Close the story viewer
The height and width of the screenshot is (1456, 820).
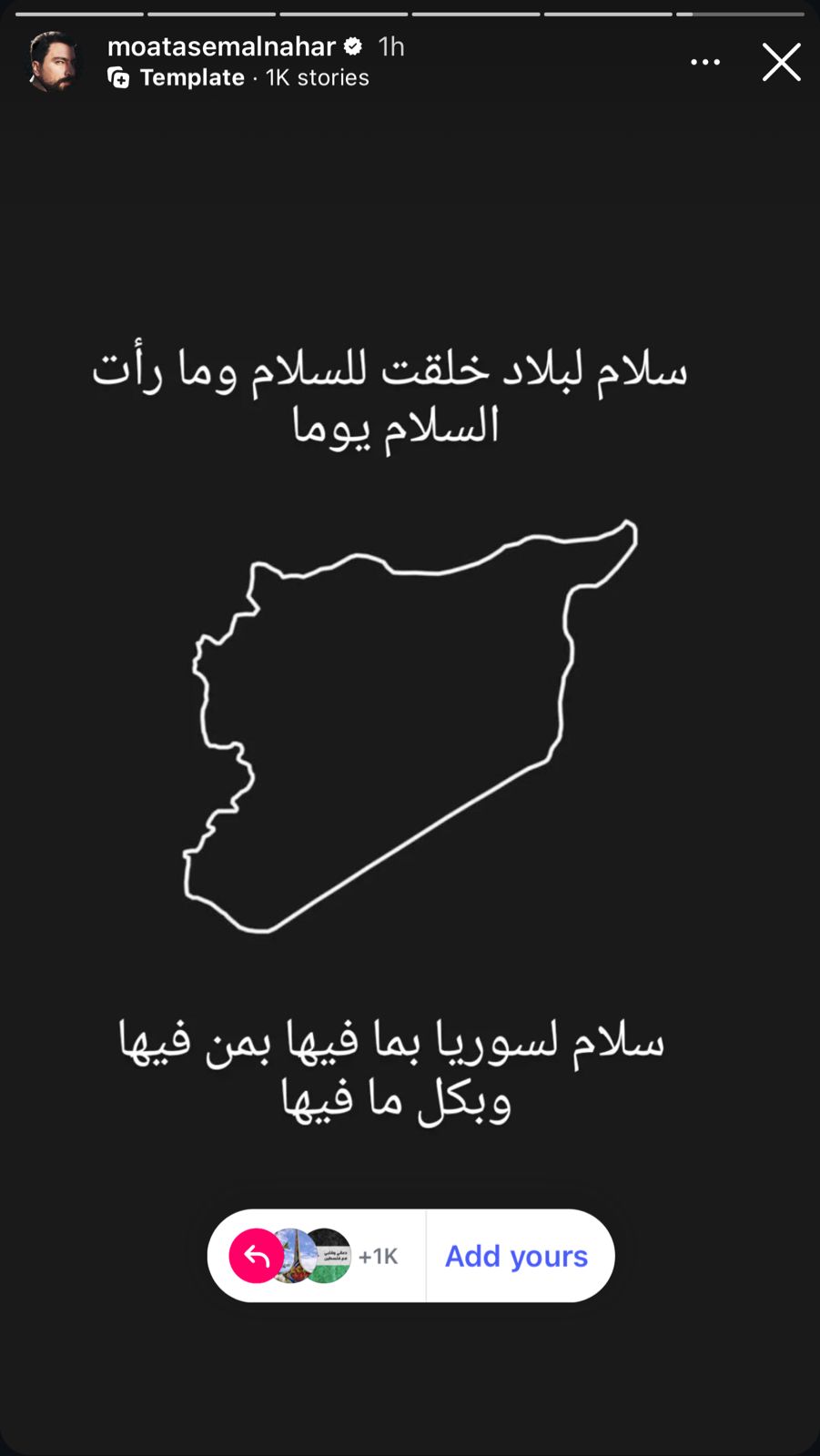pyautogui.click(x=781, y=63)
